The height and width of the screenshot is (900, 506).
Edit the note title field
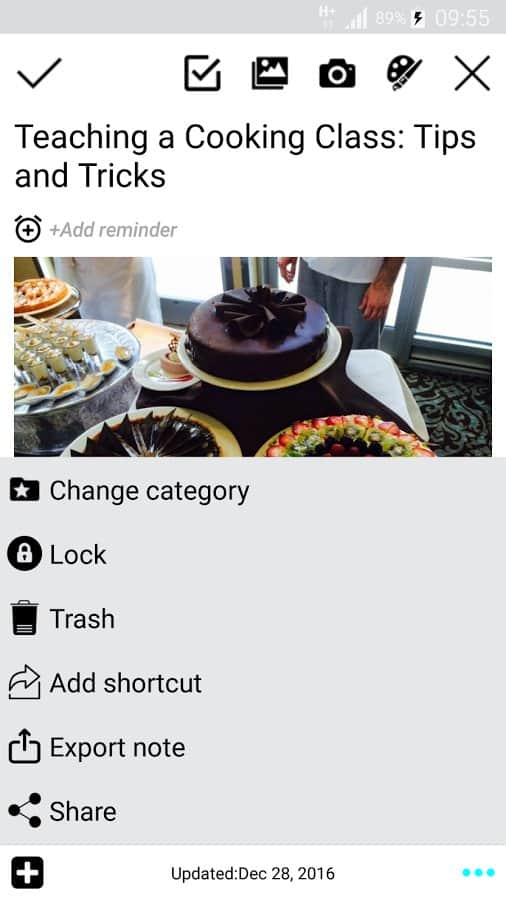(252, 156)
